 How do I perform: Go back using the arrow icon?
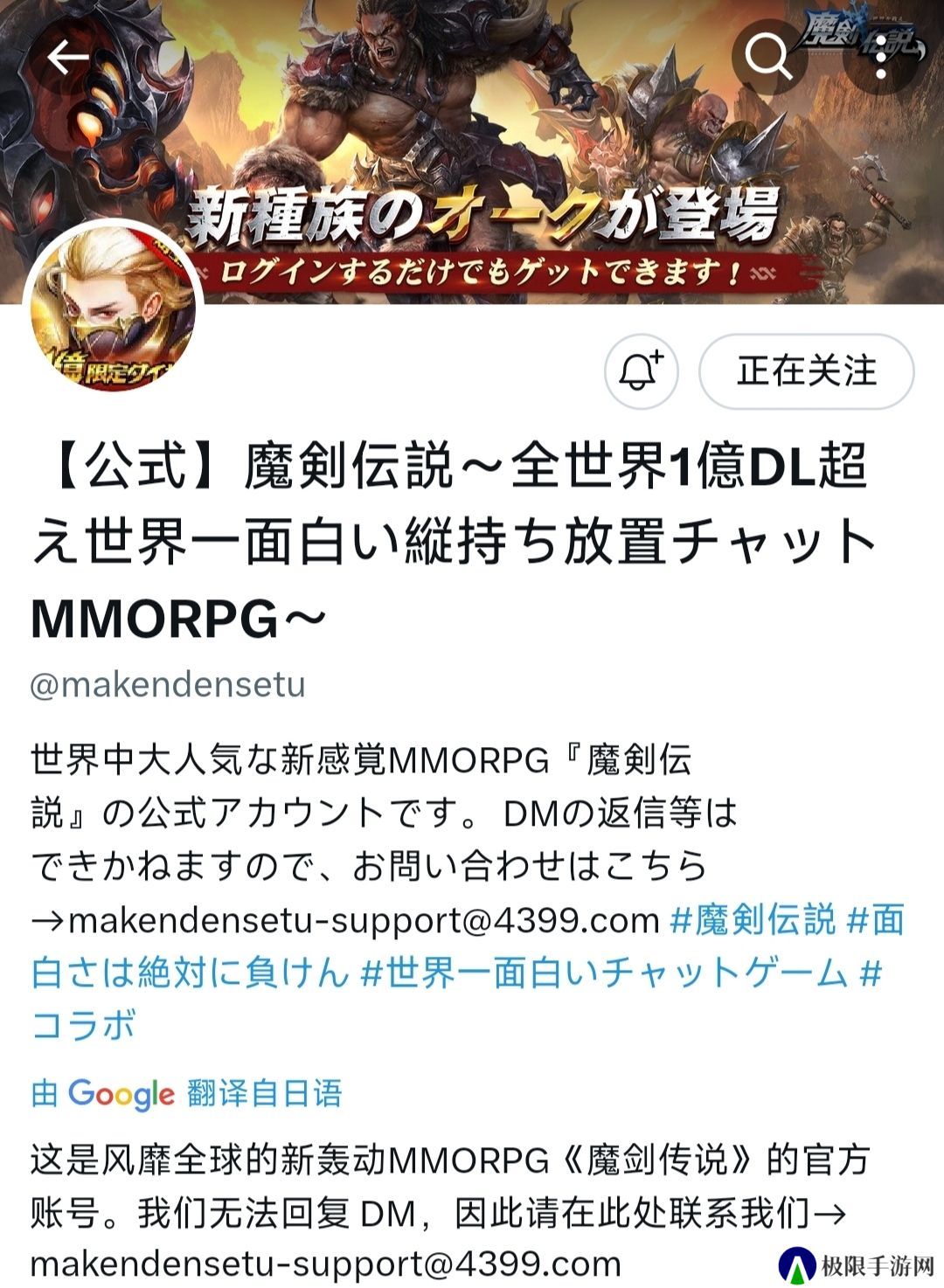tap(68, 58)
